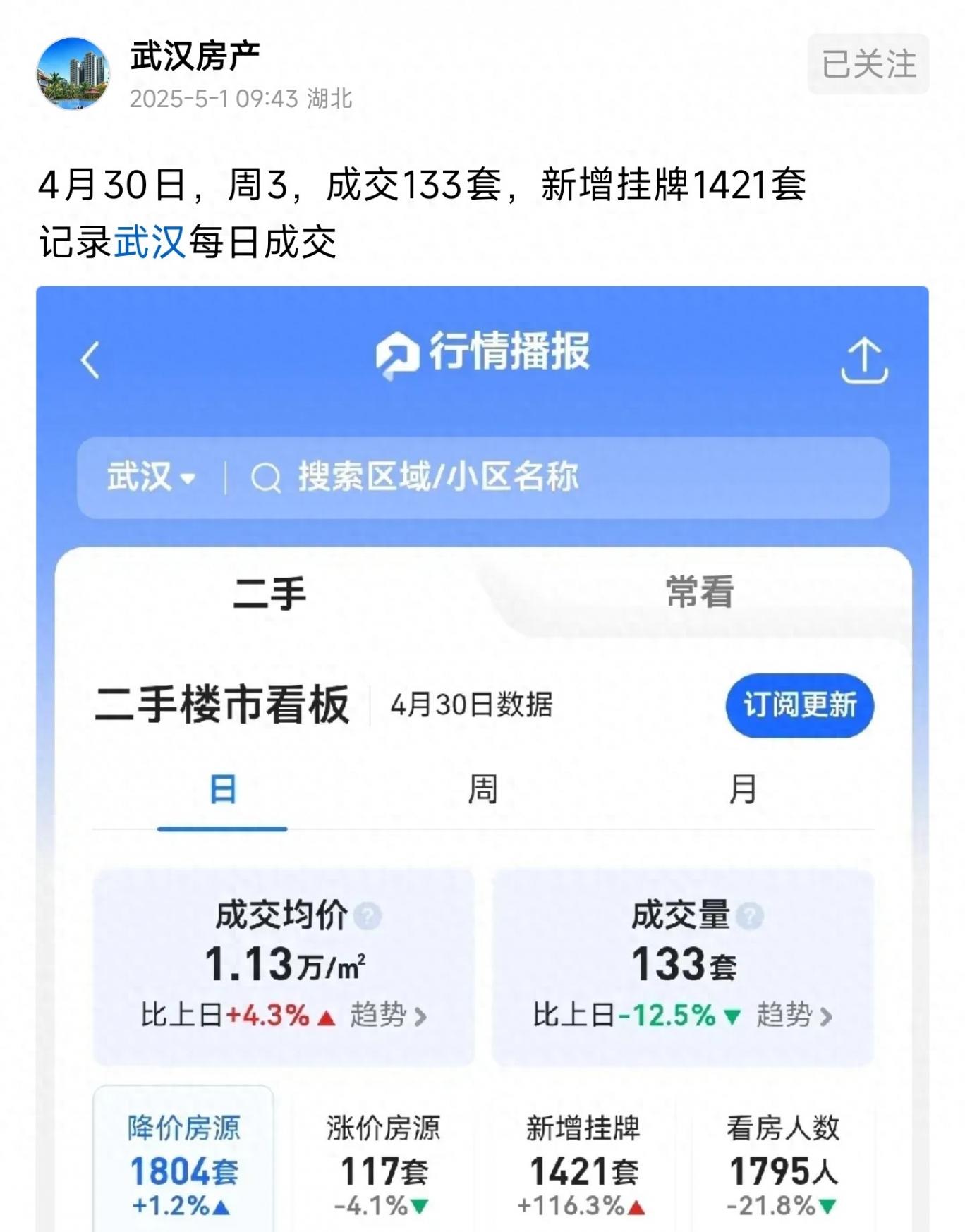Open the blue 武汉 link in the post
The image size is (965, 1232).
tap(150, 243)
